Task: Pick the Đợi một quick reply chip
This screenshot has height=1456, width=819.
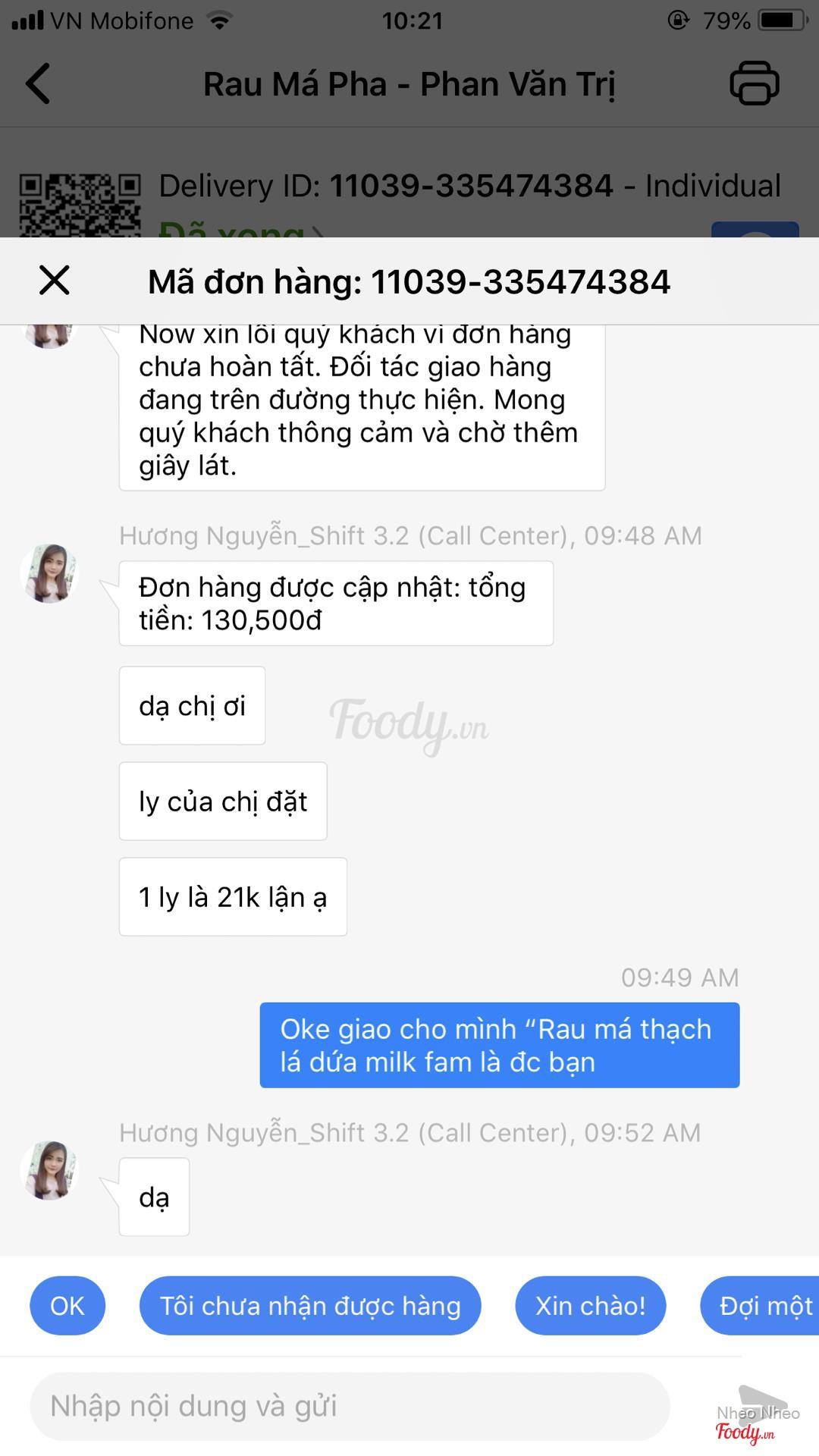Action: tap(762, 1306)
